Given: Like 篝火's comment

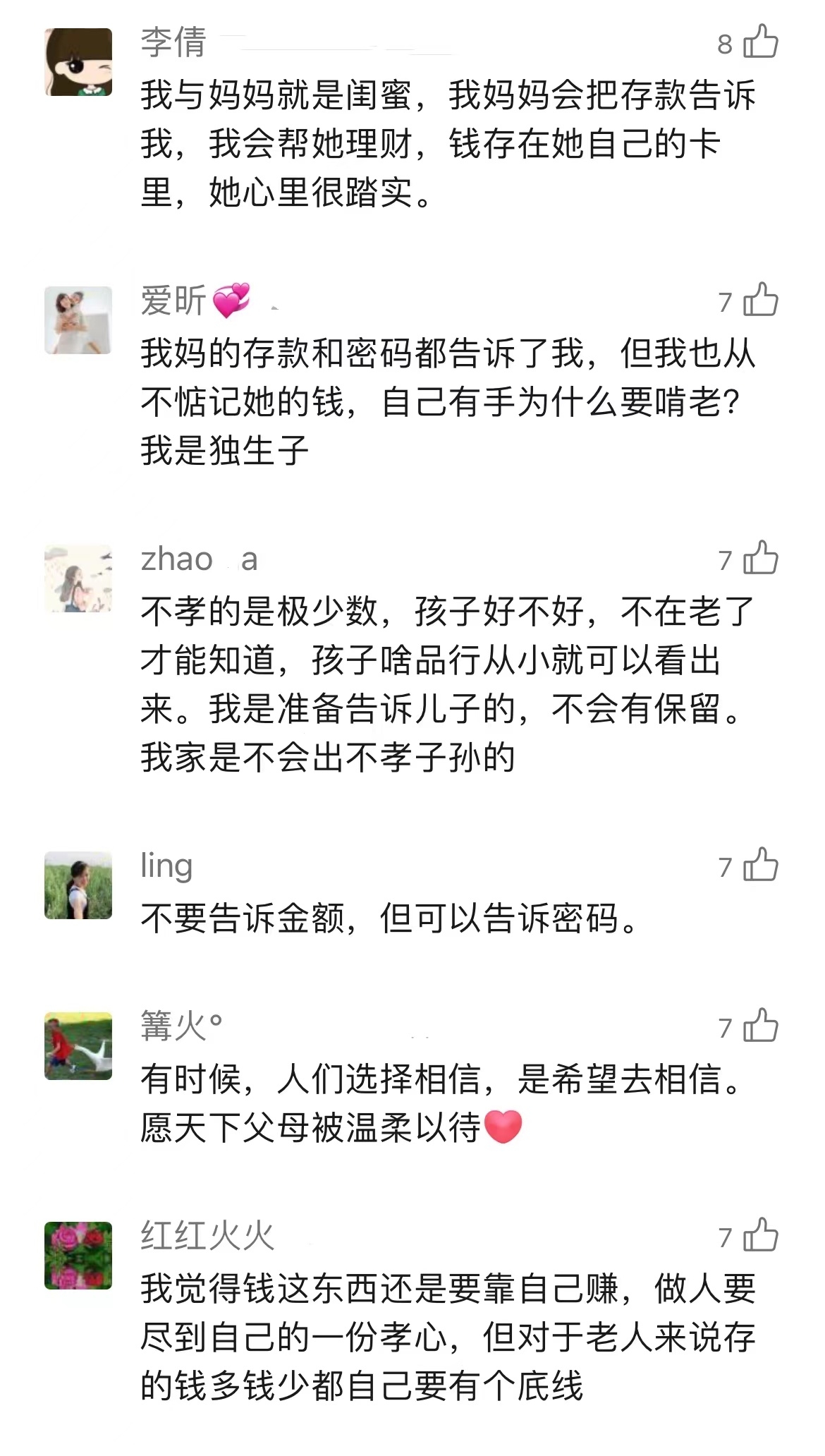Looking at the screenshot, I should (x=761, y=1026).
